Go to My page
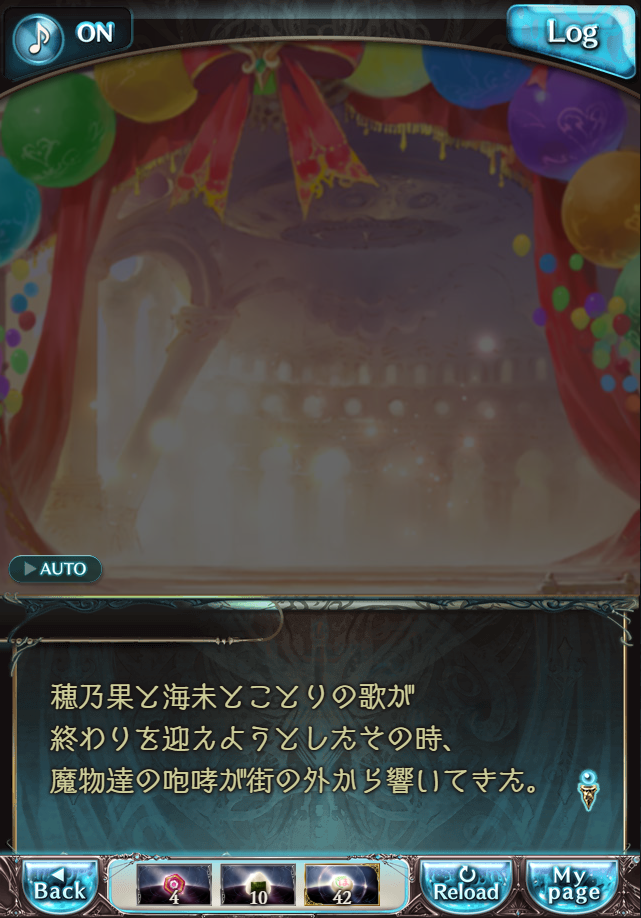This screenshot has height=918, width=641. [573, 884]
